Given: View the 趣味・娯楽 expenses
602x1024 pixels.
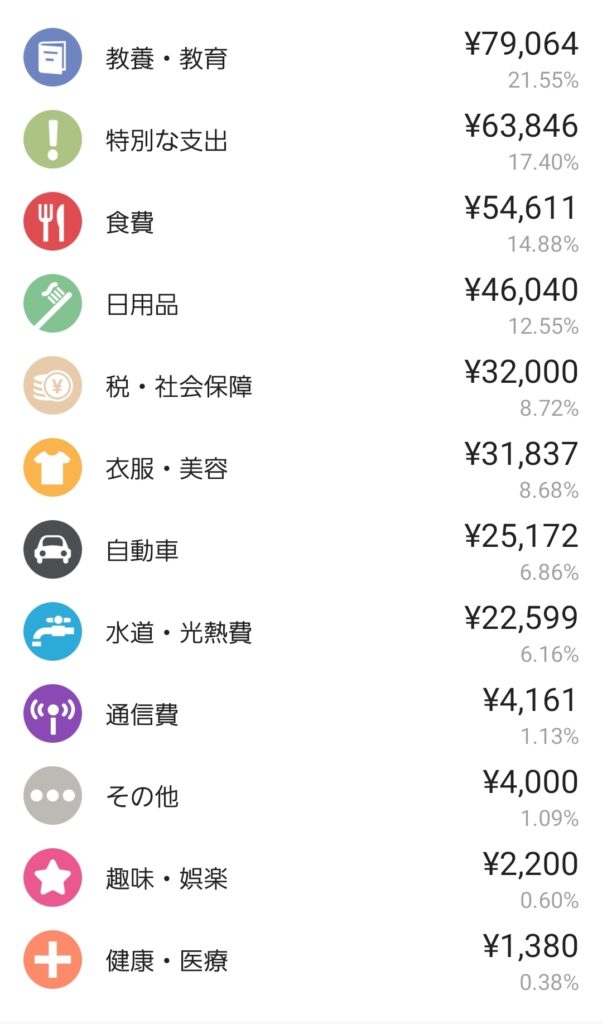Looking at the screenshot, I should pos(301,878).
